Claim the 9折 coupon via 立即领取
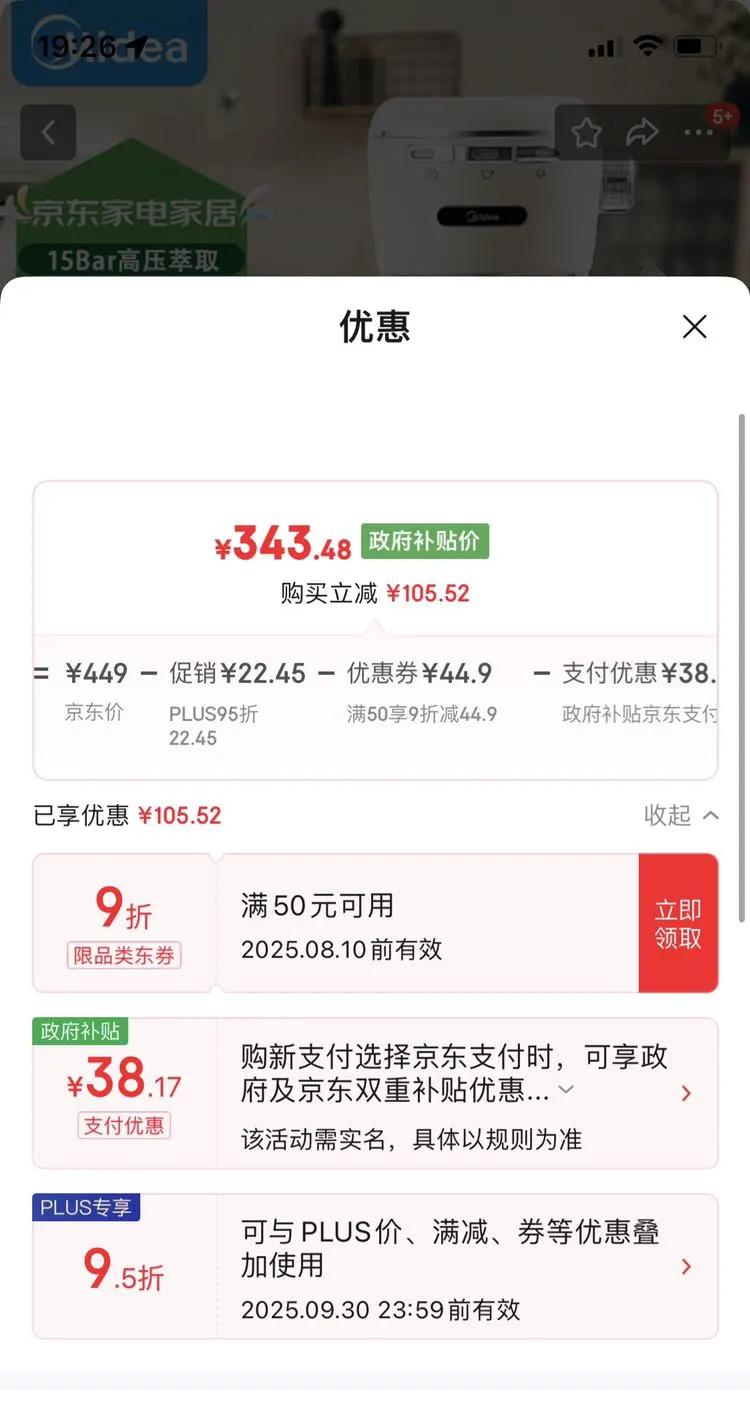Image resolution: width=750 pixels, height=1404 pixels. 678,923
